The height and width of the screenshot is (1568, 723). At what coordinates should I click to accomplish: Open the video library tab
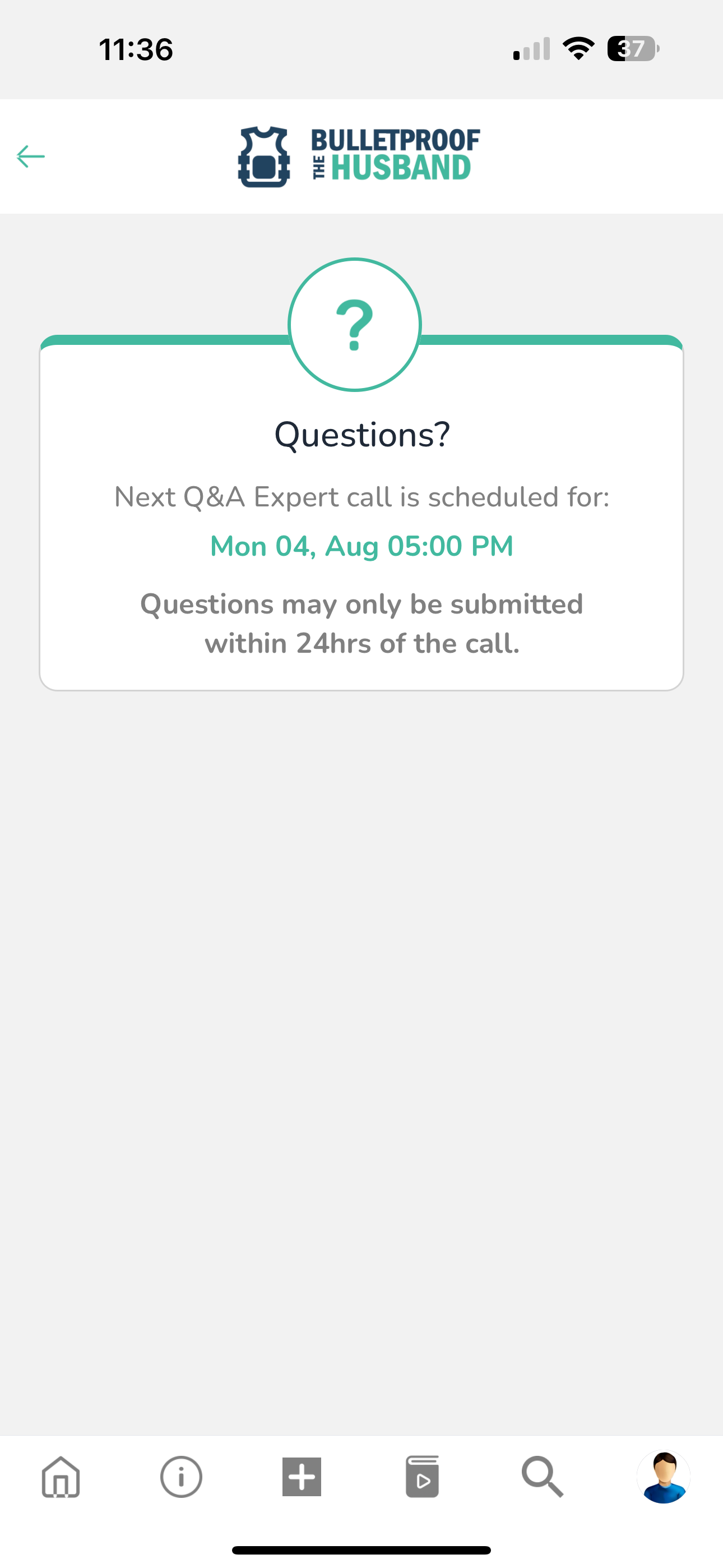point(423,1477)
